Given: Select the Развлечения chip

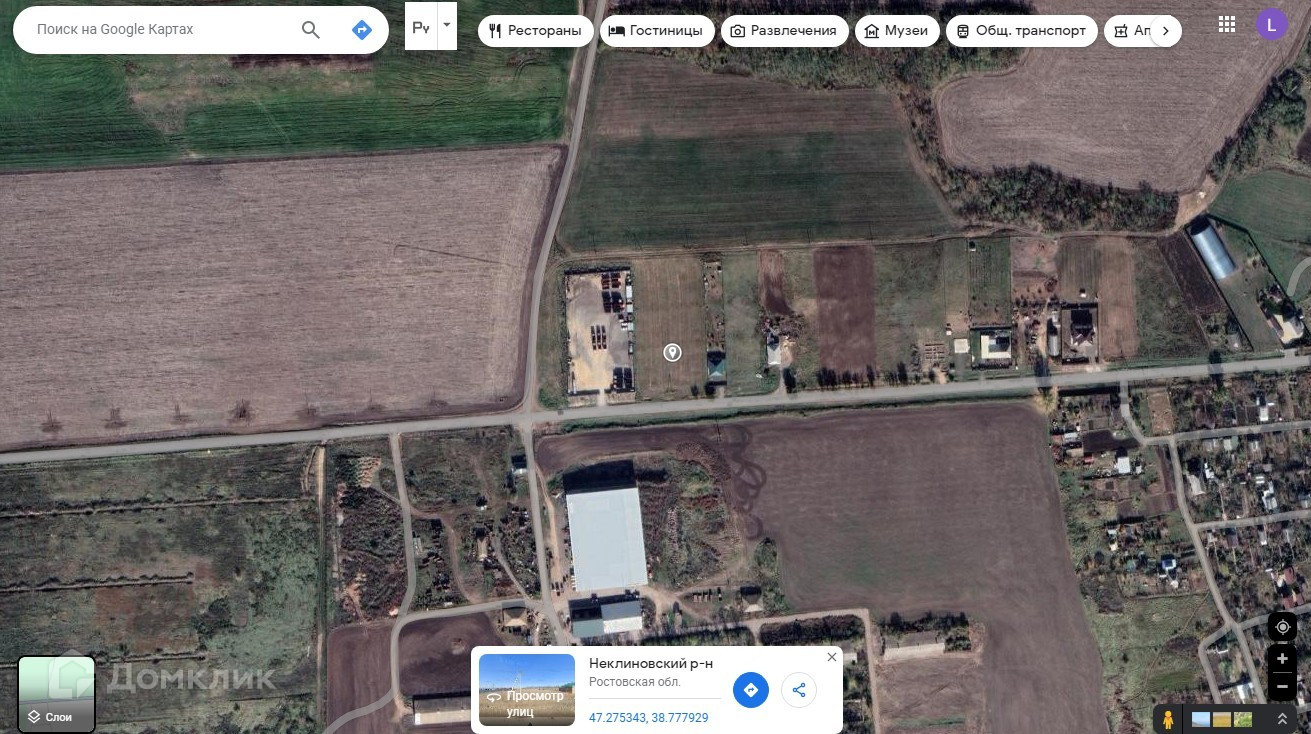Looking at the screenshot, I should point(784,31).
